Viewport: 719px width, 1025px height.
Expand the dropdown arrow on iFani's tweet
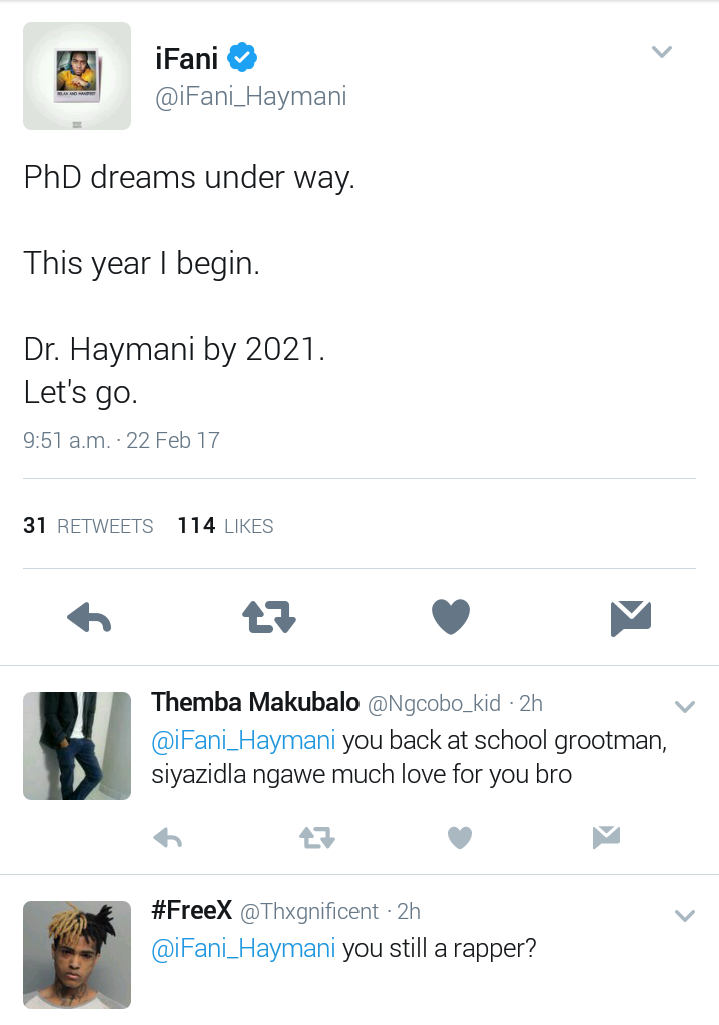coord(662,52)
